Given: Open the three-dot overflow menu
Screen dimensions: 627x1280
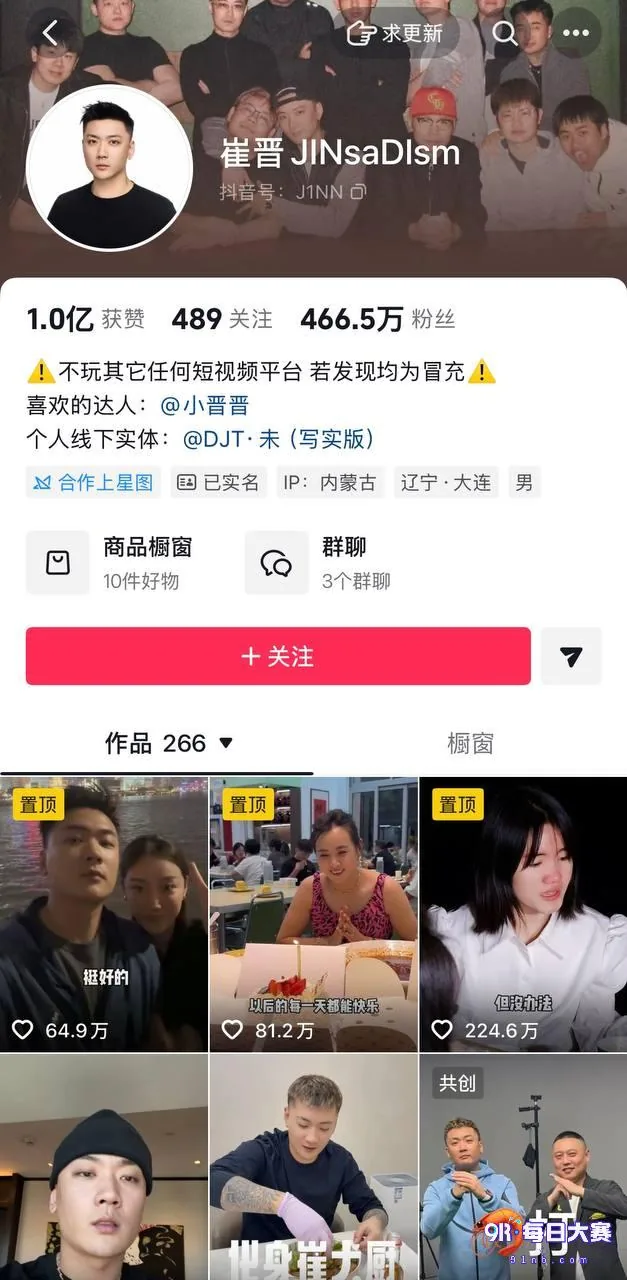Looking at the screenshot, I should click(575, 34).
